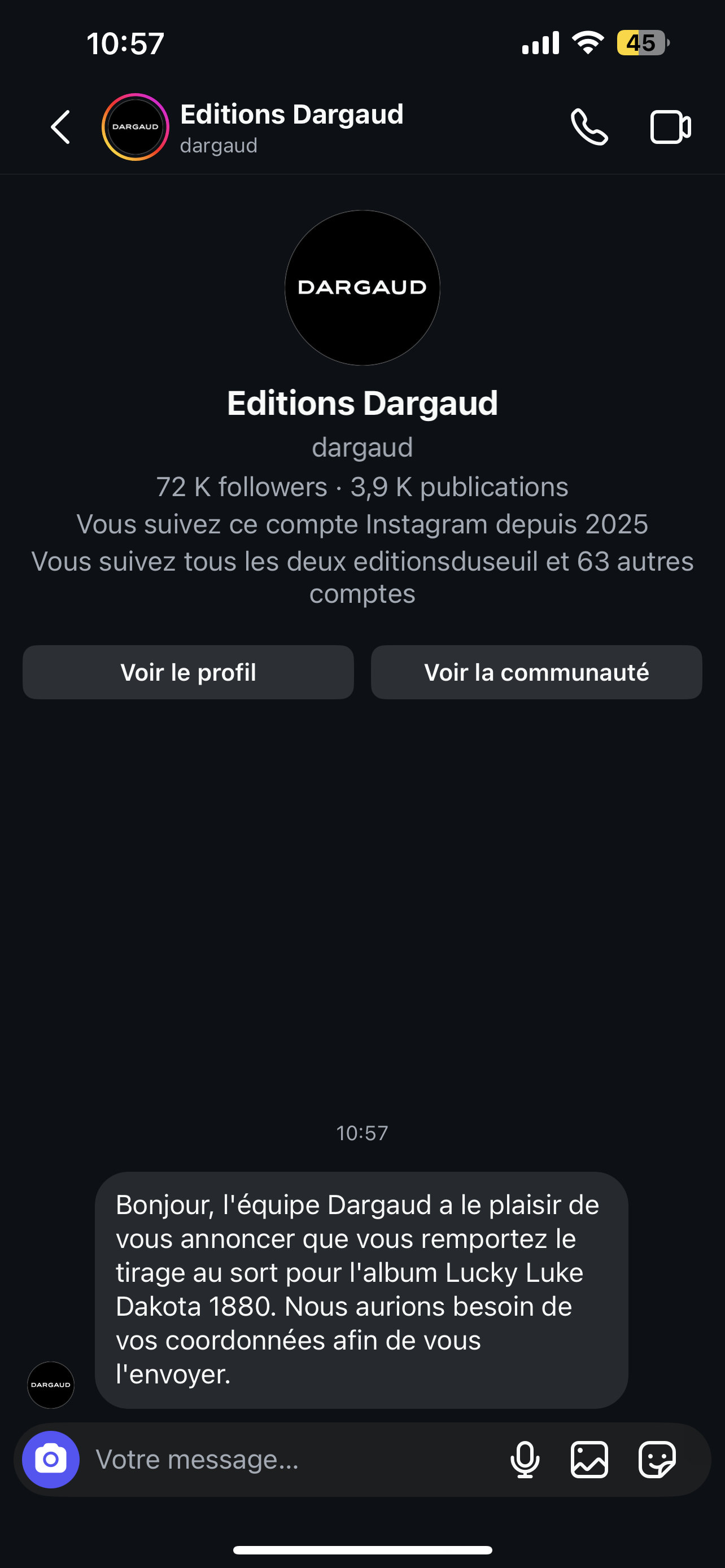The image size is (725, 1568).
Task: Attach a photo from the gallery
Action: tap(589, 1459)
